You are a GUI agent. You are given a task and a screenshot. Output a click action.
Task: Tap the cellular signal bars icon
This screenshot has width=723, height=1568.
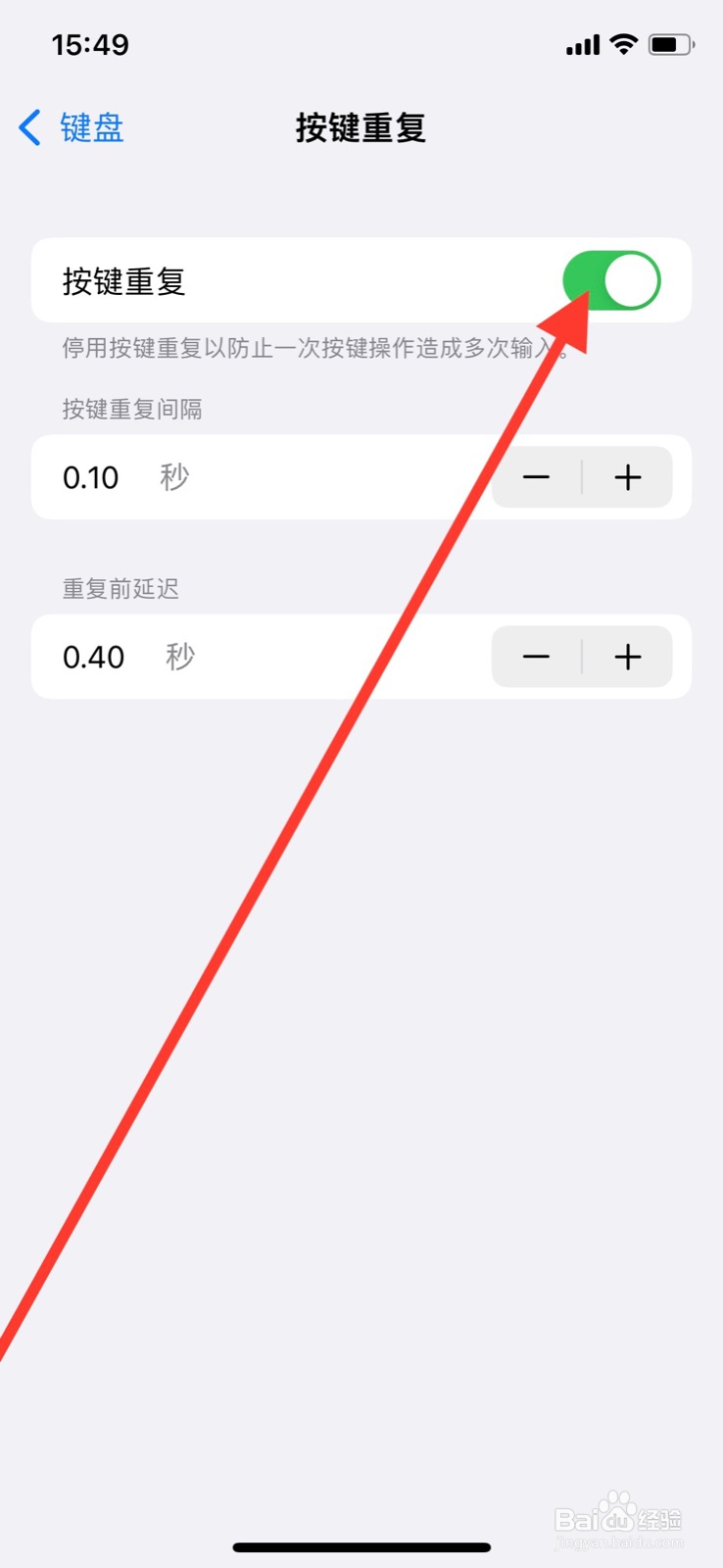tap(581, 44)
